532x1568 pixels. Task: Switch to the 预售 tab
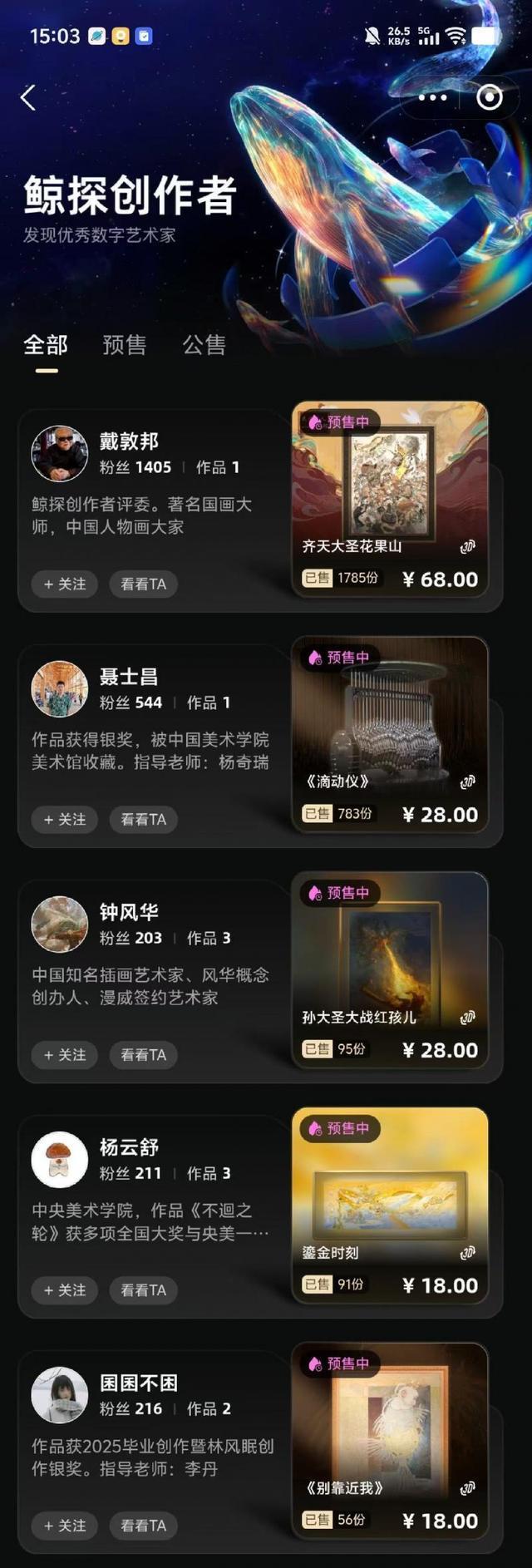[x=124, y=345]
